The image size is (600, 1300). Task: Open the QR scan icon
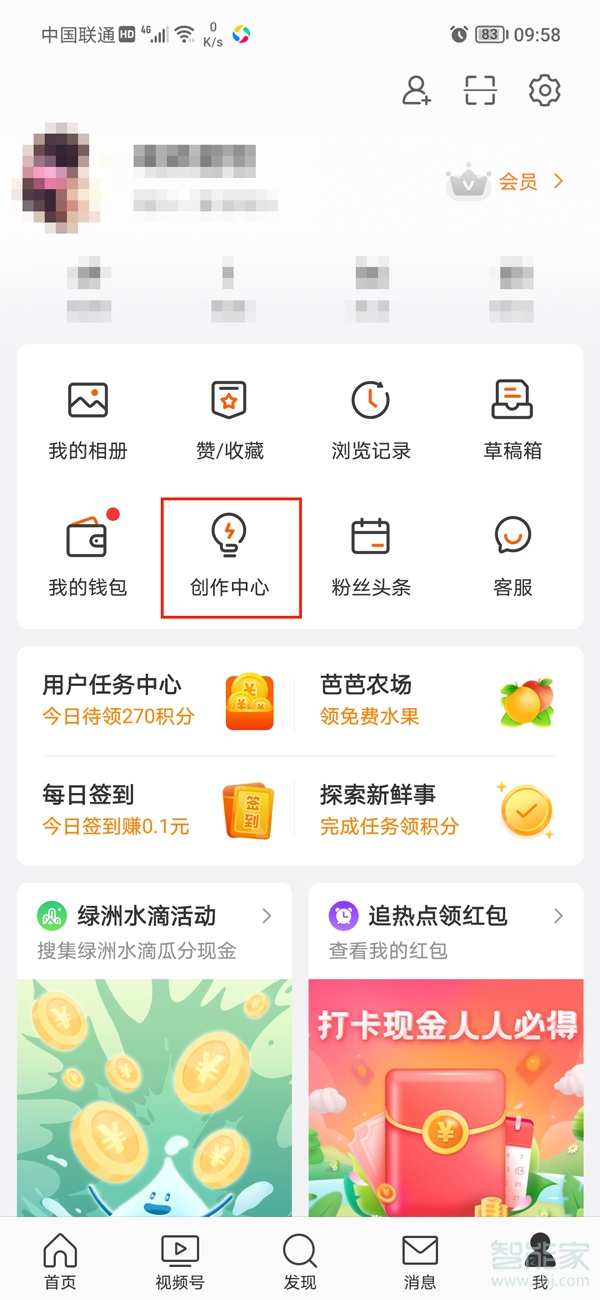[x=480, y=91]
